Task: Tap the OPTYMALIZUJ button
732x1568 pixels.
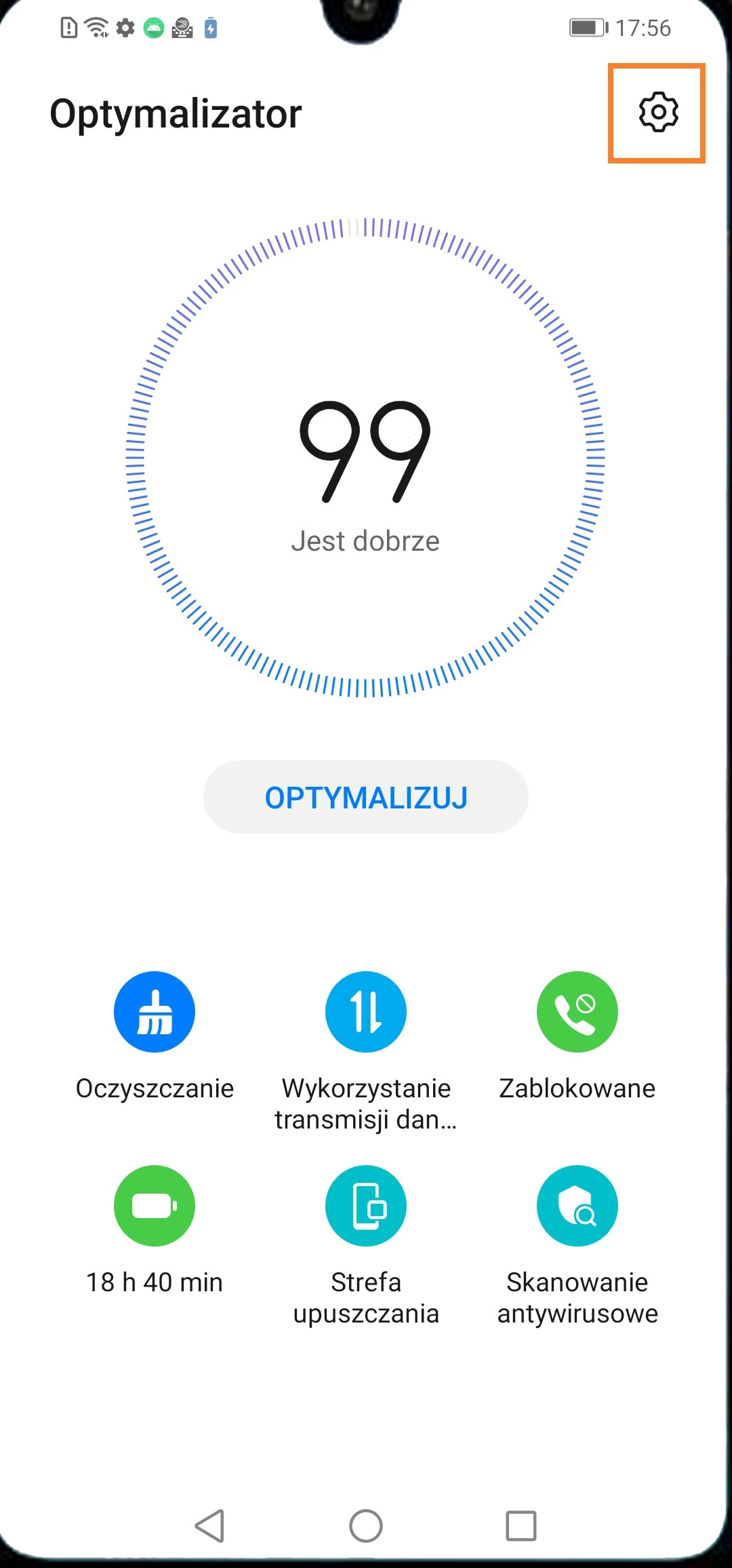Action: (x=366, y=798)
